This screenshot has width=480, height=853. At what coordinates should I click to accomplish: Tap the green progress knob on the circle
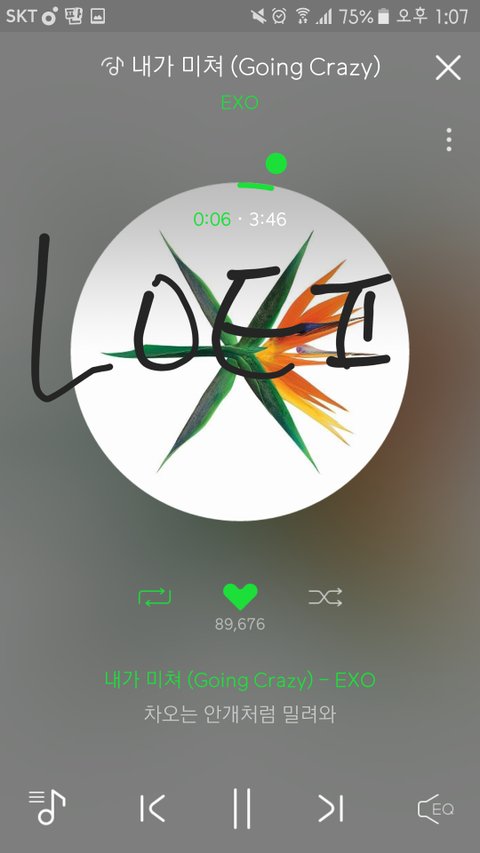(x=276, y=163)
